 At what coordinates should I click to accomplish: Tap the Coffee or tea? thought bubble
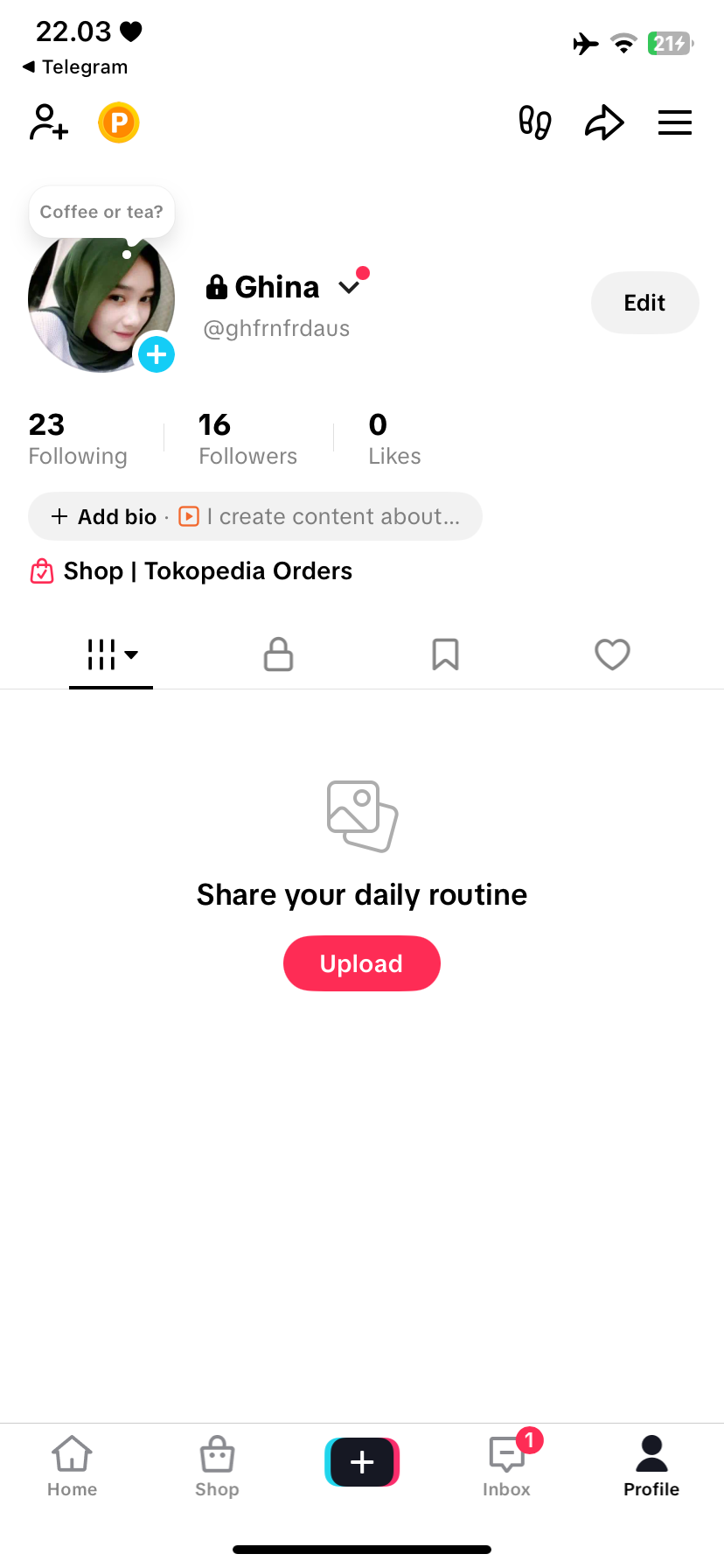tap(101, 212)
